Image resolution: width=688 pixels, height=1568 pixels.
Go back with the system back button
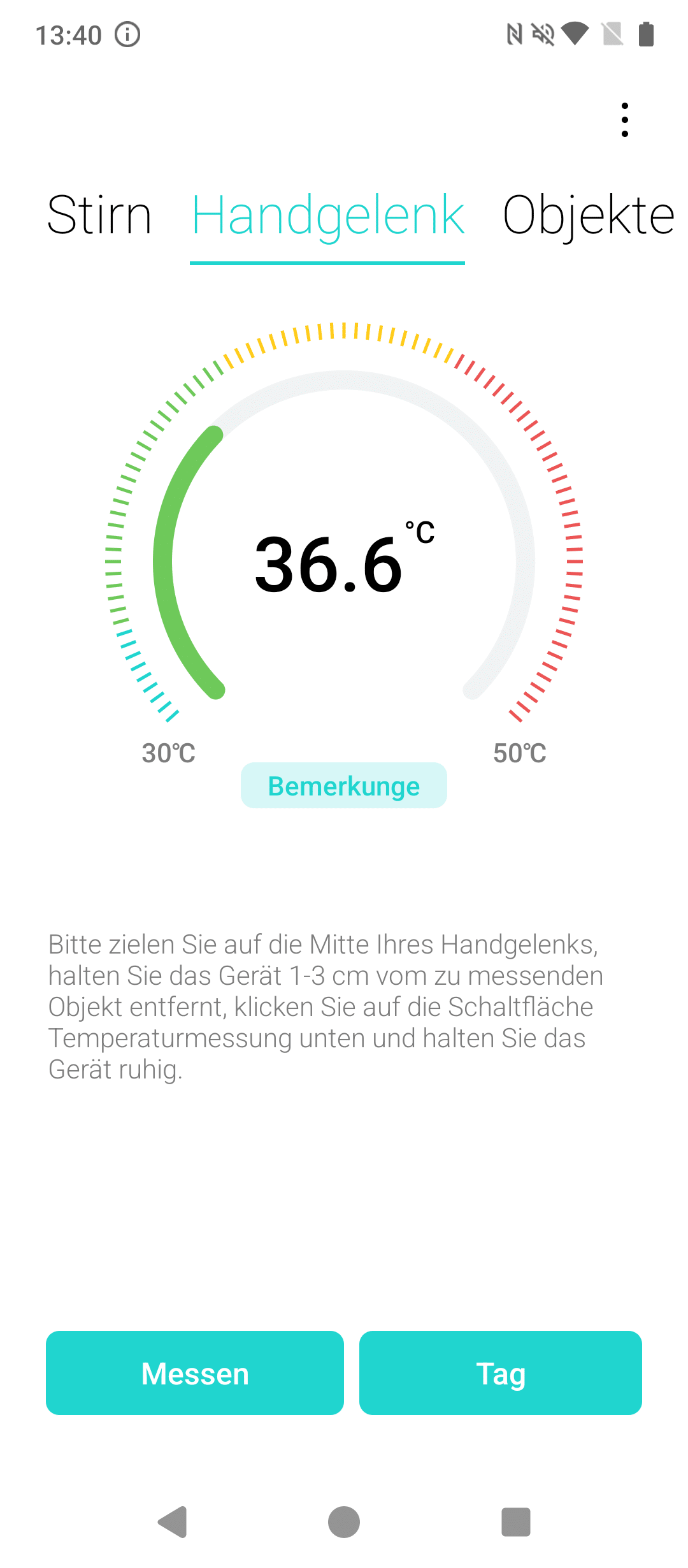pyautogui.click(x=173, y=1522)
